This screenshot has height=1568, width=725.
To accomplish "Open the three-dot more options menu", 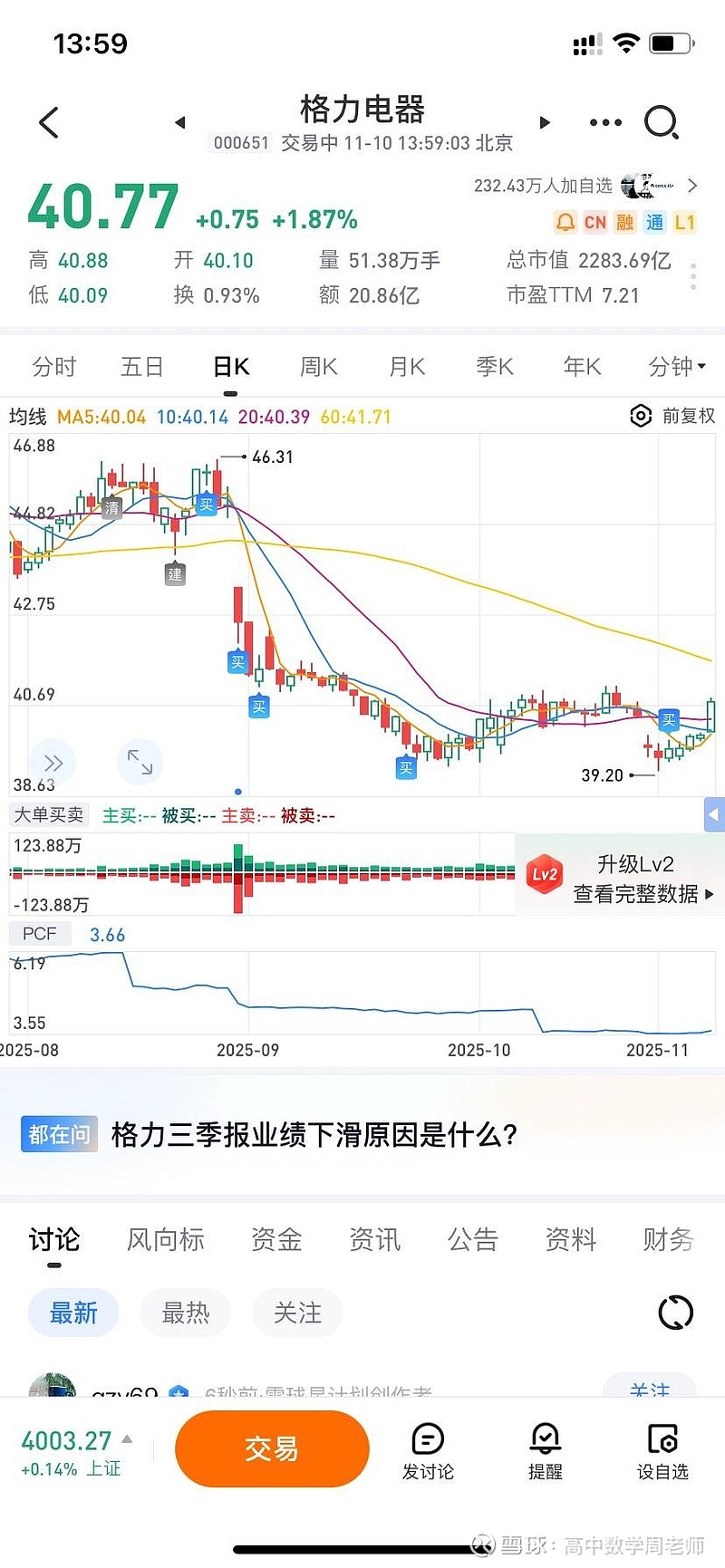I will [x=605, y=122].
